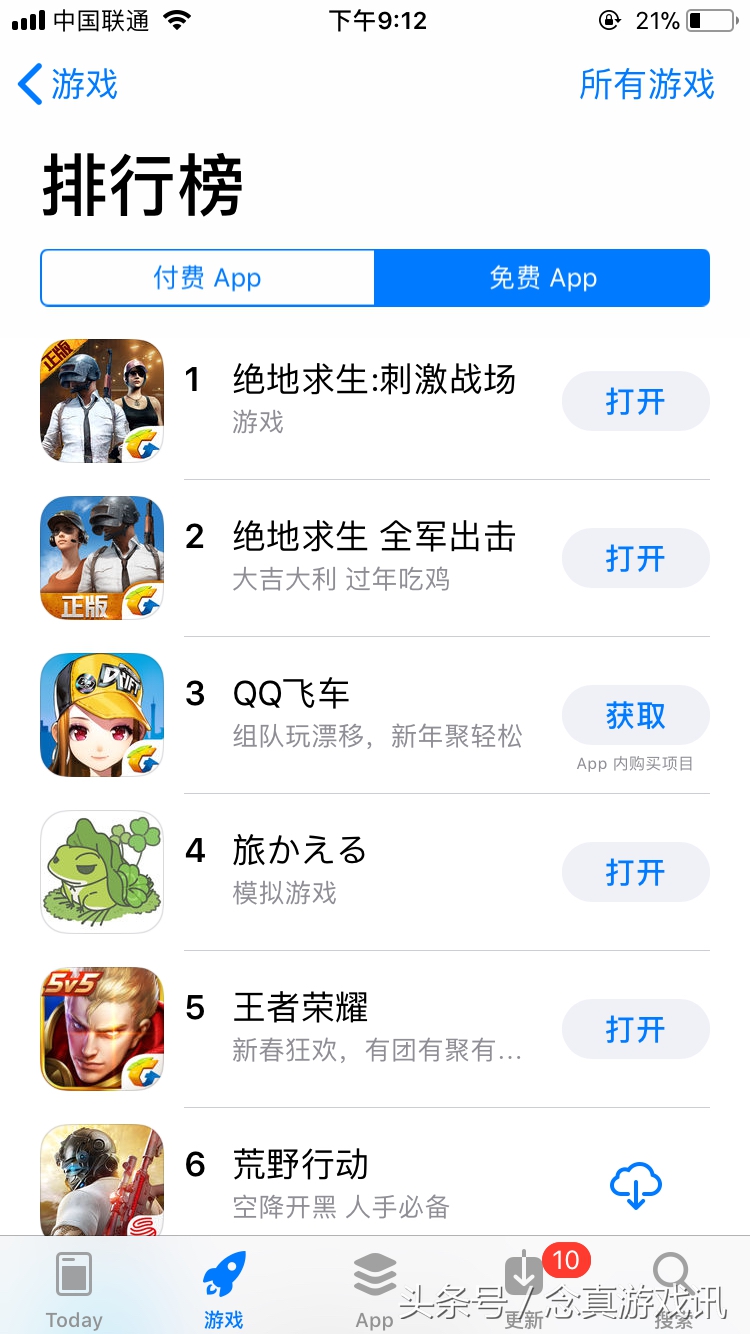The width and height of the screenshot is (750, 1334).
Task: Tap 所有游戏 link at top right
Action: (x=648, y=86)
